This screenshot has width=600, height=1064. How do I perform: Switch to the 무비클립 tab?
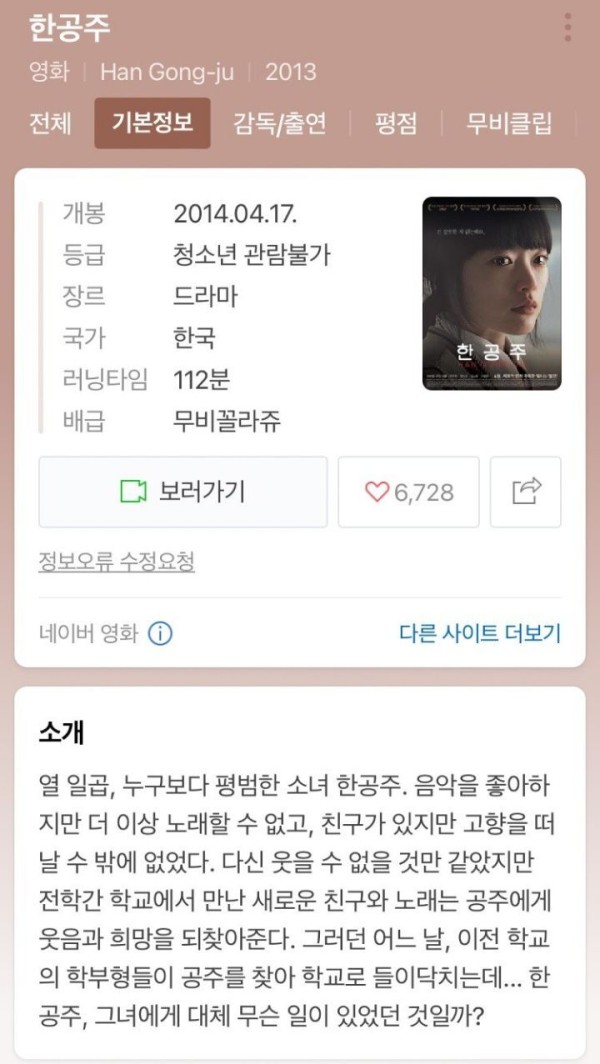pos(508,124)
